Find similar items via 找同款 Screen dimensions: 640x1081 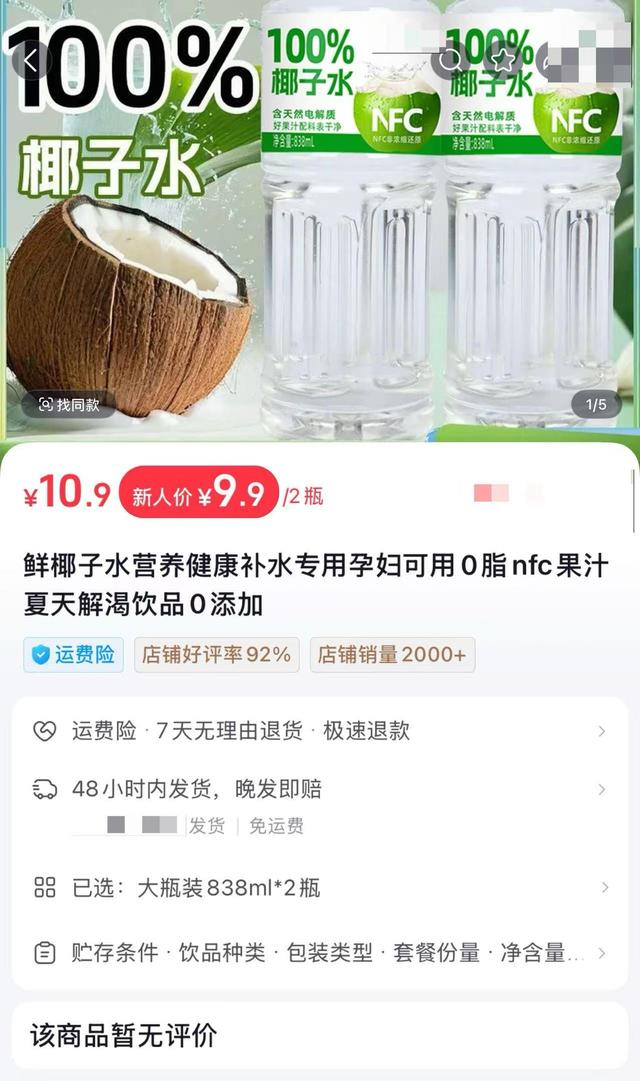click(x=69, y=405)
